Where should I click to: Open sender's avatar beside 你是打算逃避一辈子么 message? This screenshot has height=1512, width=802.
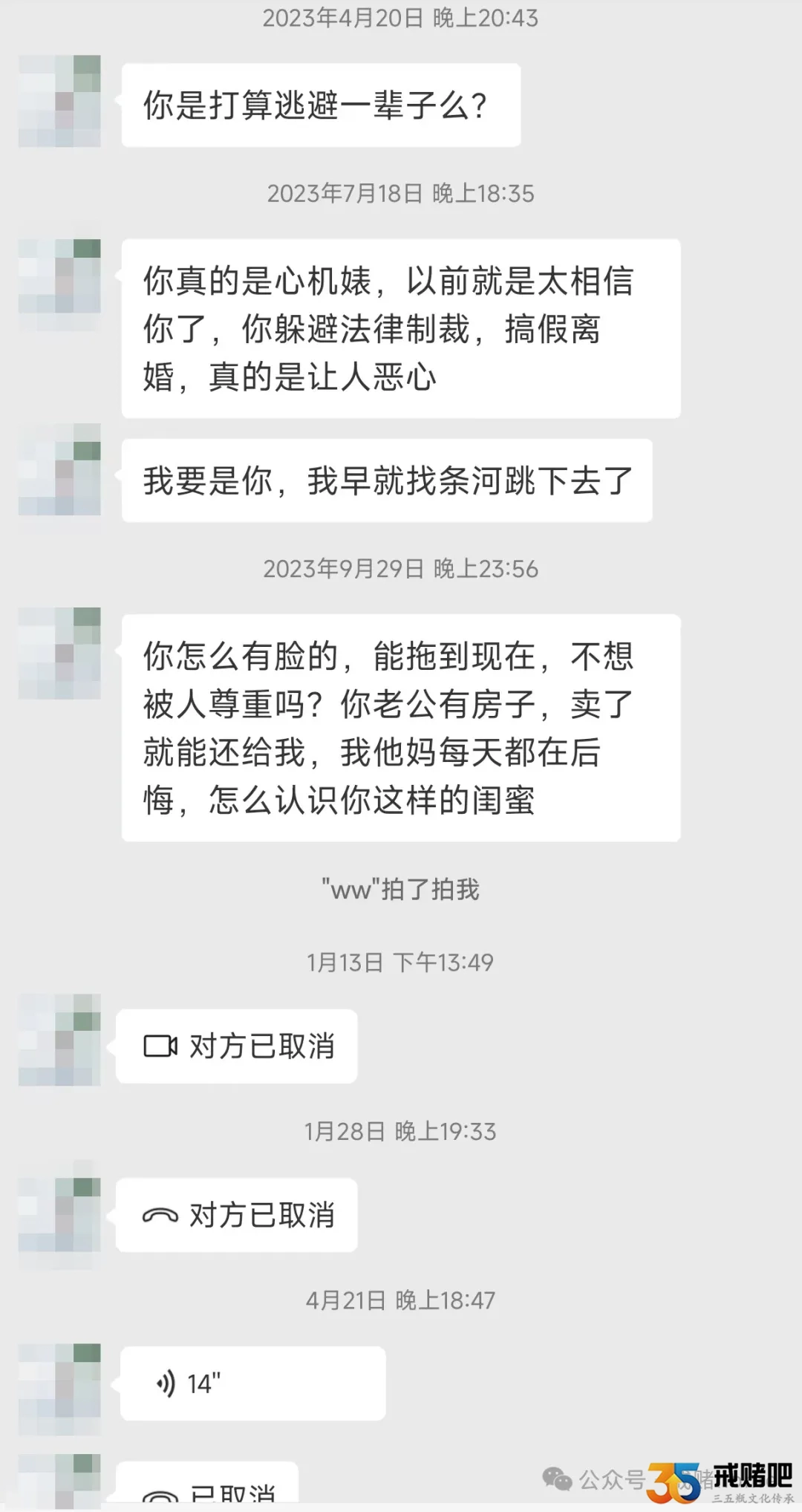(x=60, y=102)
